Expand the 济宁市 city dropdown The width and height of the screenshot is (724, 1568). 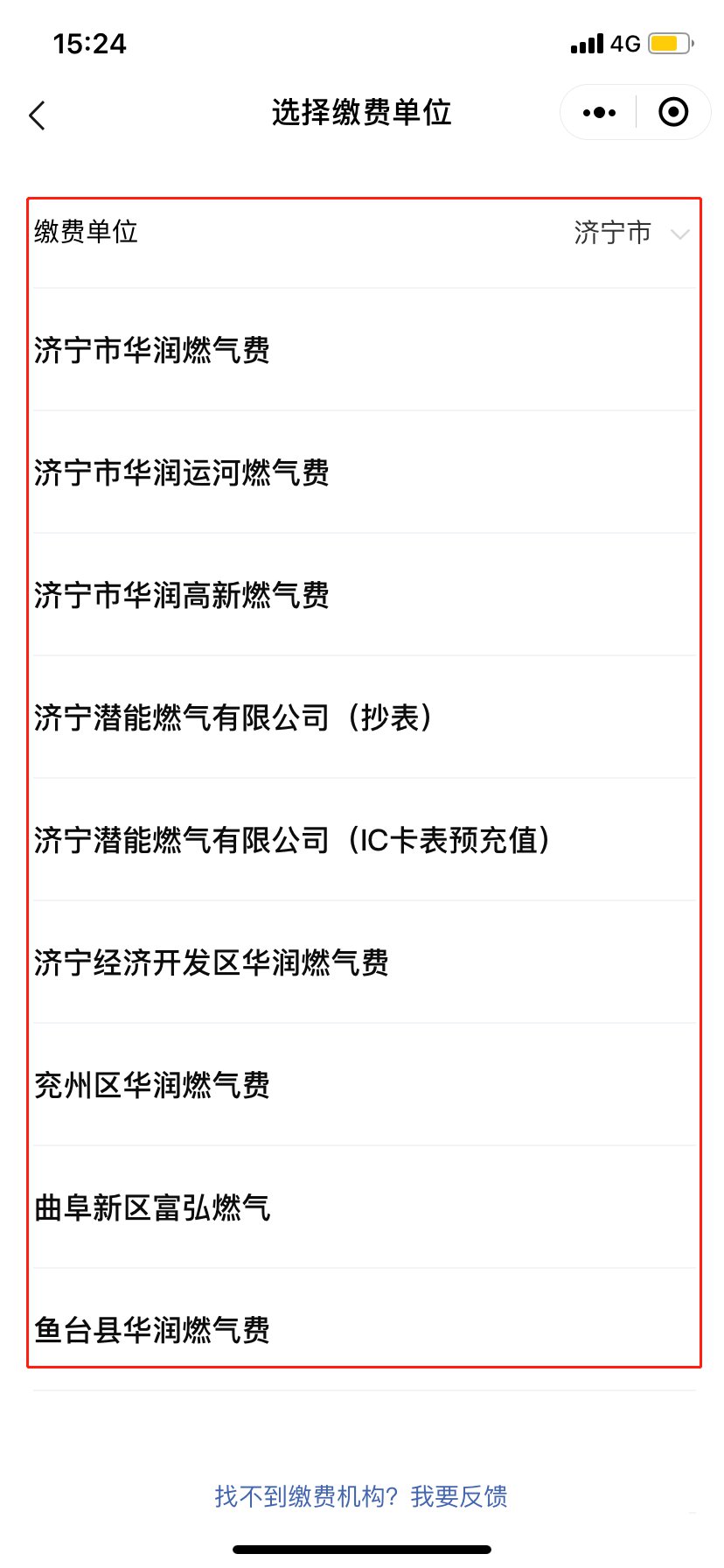tap(631, 233)
